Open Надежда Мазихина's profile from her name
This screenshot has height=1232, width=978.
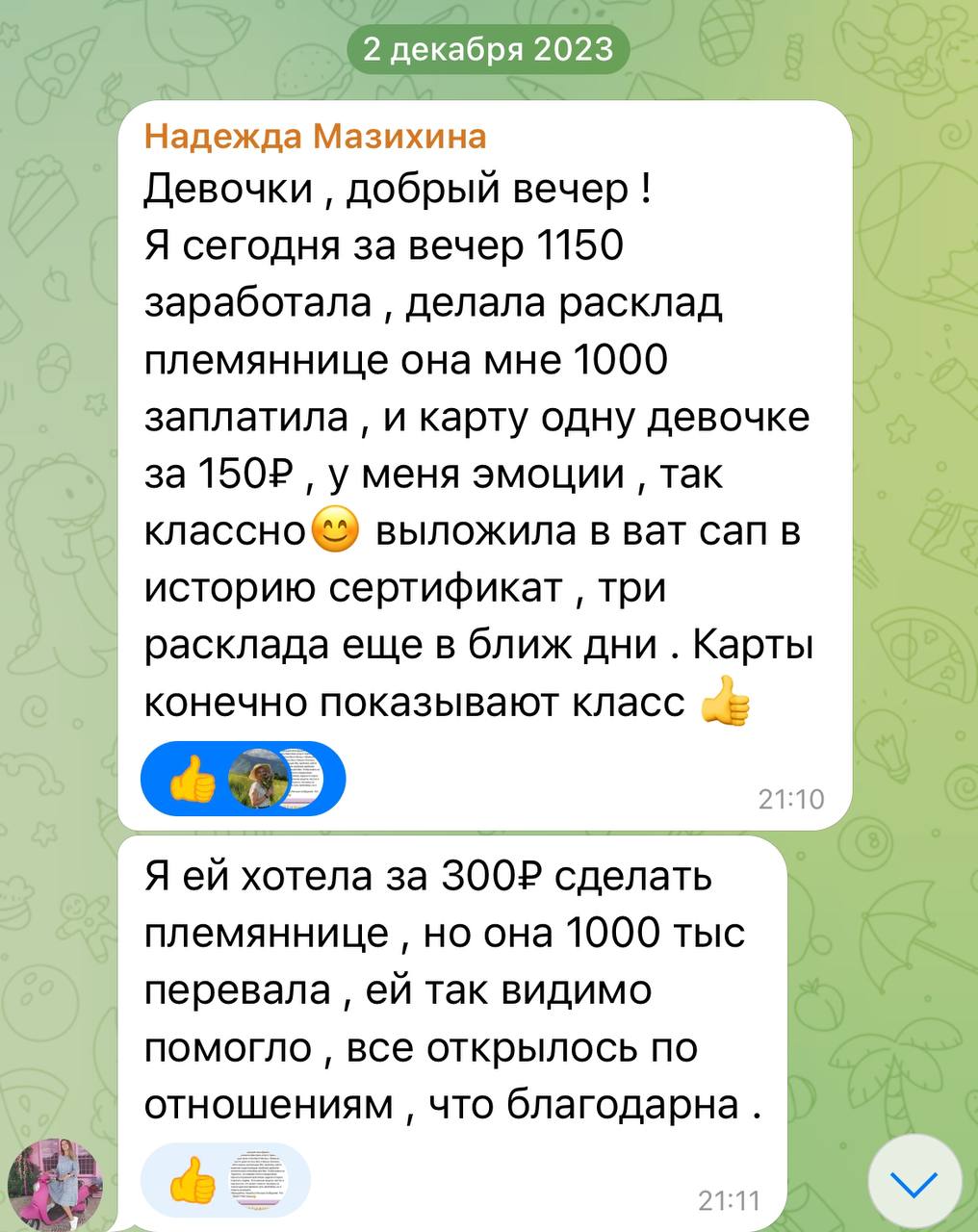315,138
